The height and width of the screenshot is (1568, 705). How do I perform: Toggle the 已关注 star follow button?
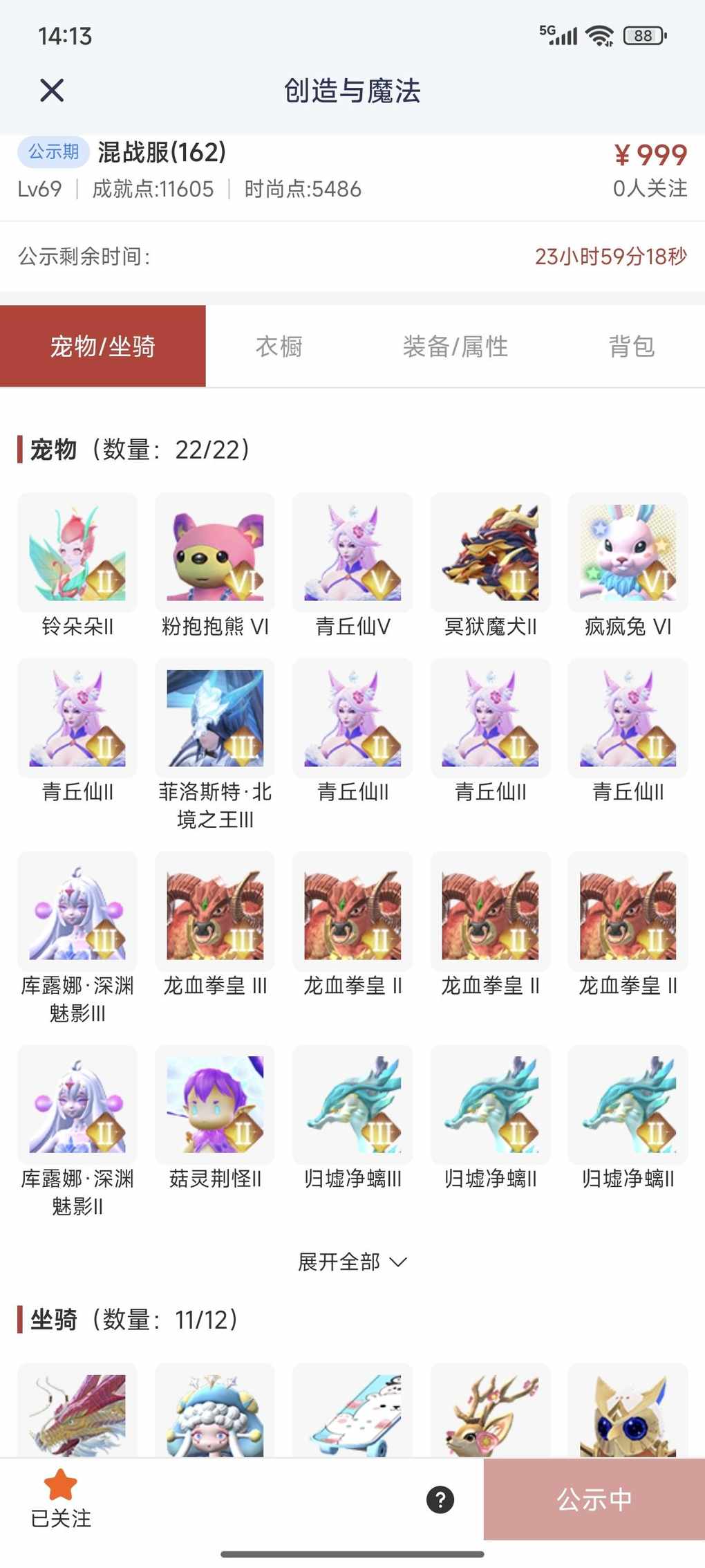coord(61,1500)
